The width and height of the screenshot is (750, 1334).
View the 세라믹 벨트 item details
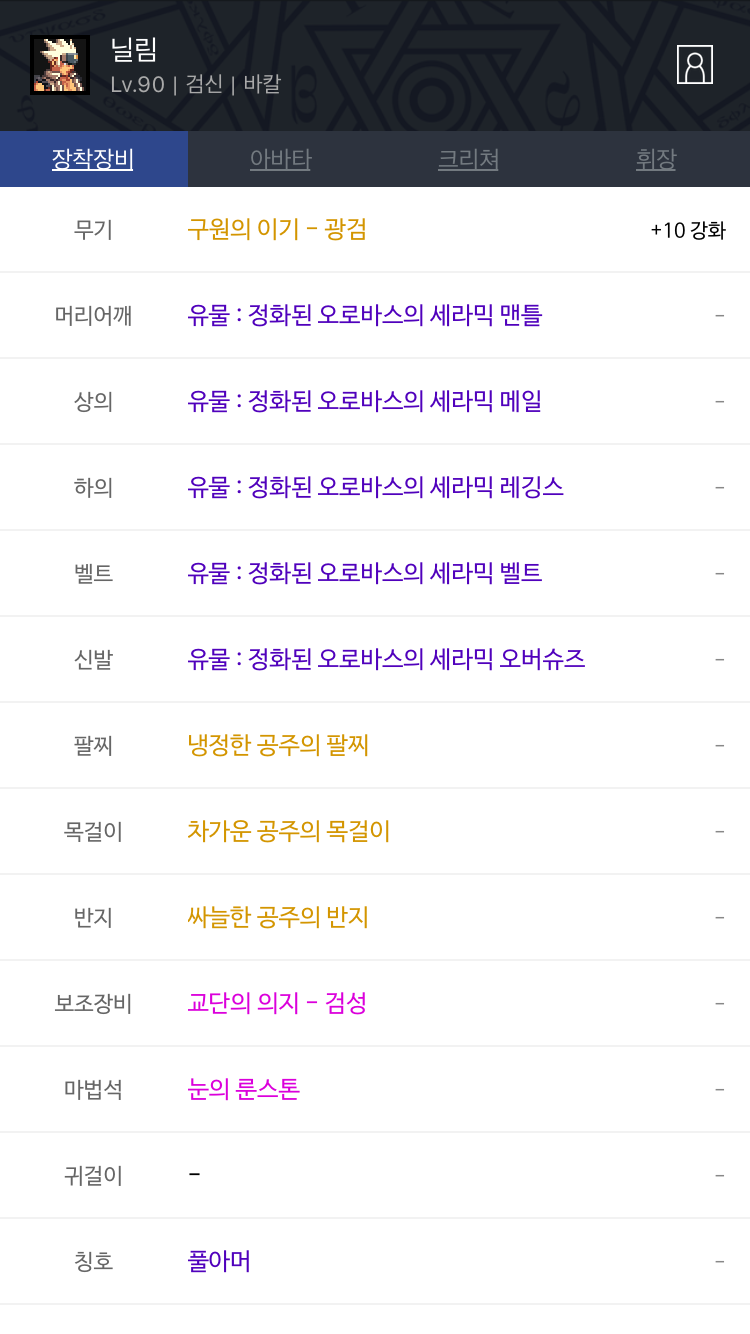coord(364,573)
